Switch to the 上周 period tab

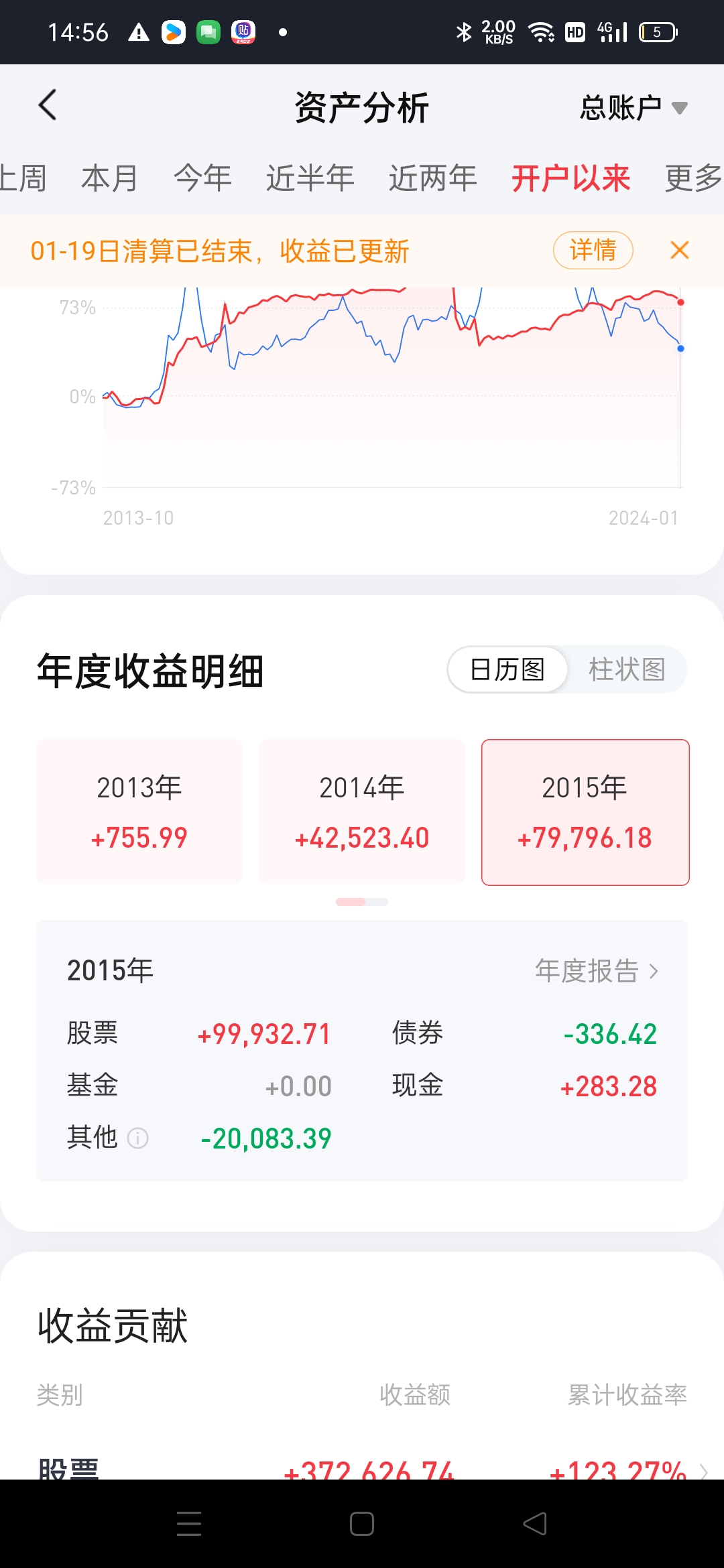23,178
